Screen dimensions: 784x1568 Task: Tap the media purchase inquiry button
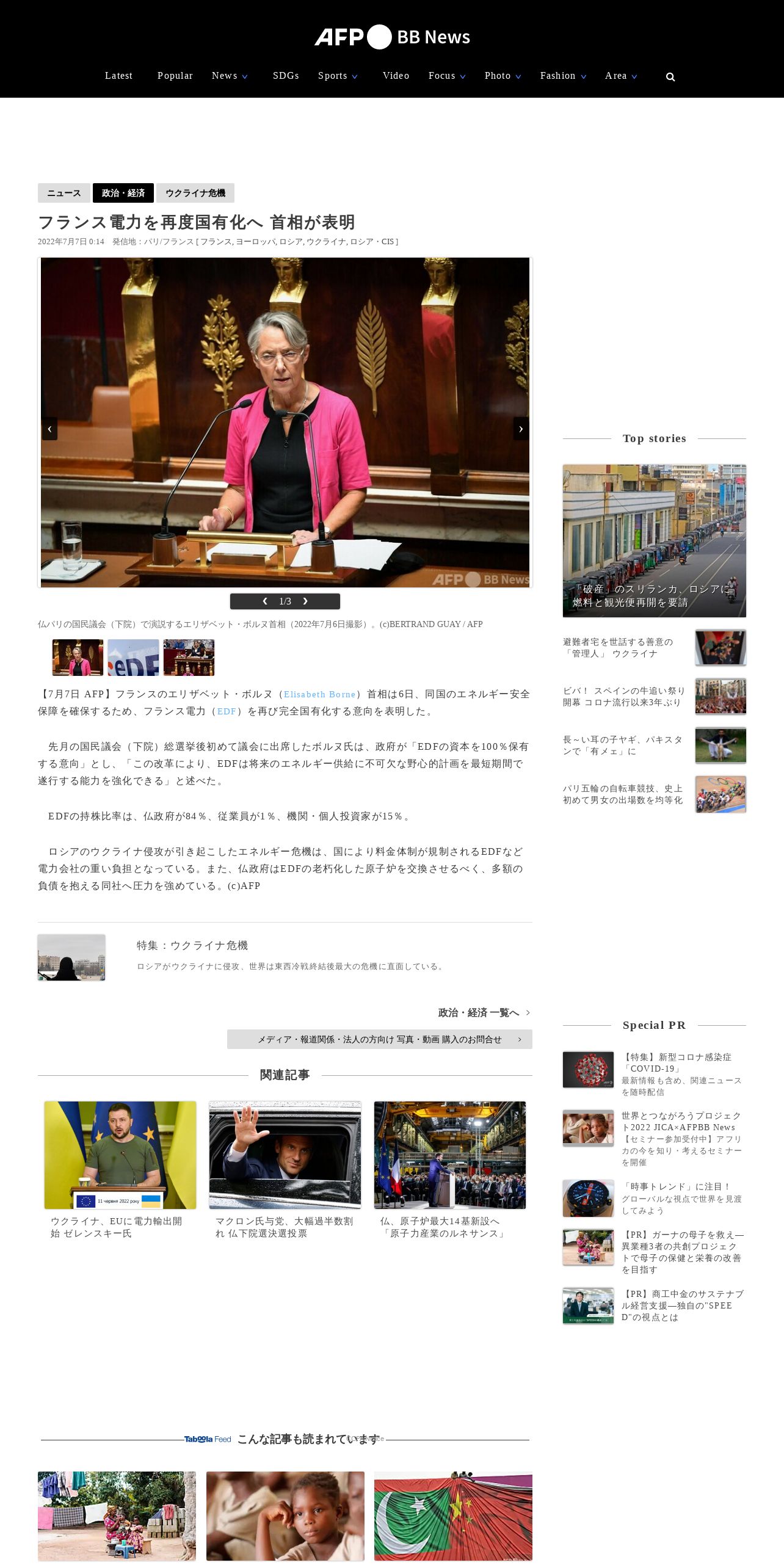coord(379,1039)
